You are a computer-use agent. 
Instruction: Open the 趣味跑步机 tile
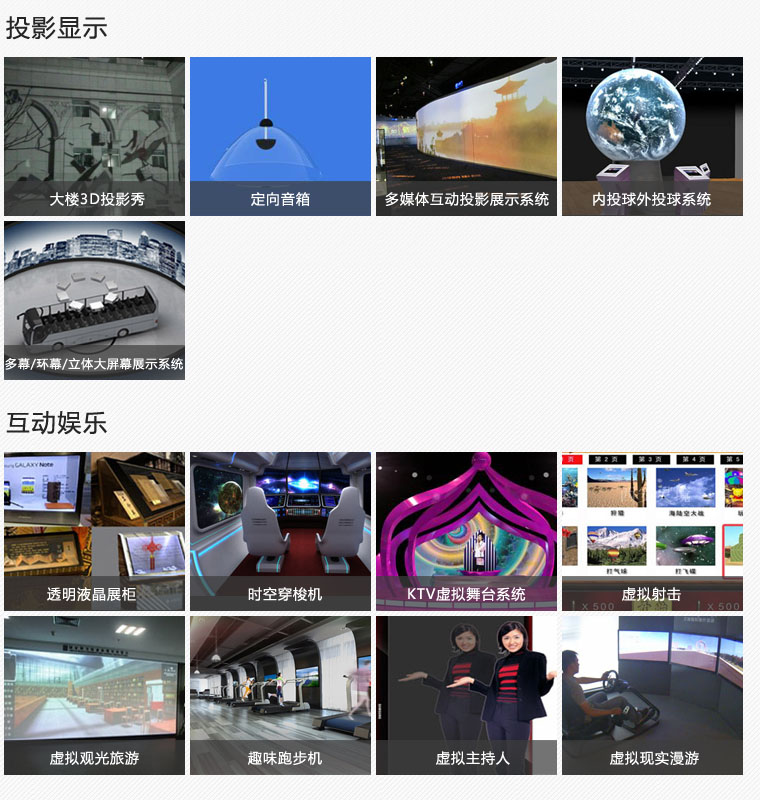(x=280, y=695)
